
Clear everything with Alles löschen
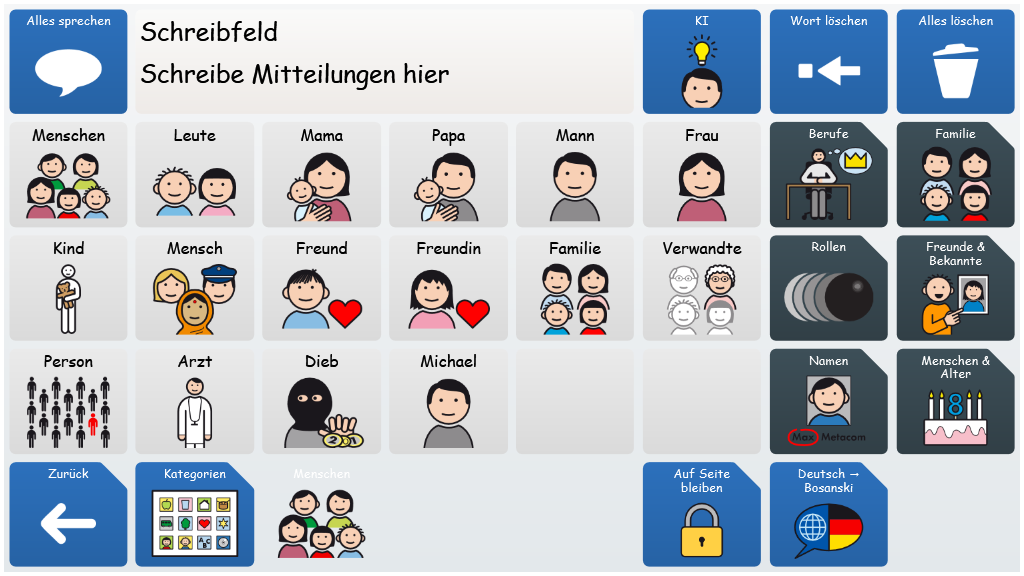tap(955, 61)
